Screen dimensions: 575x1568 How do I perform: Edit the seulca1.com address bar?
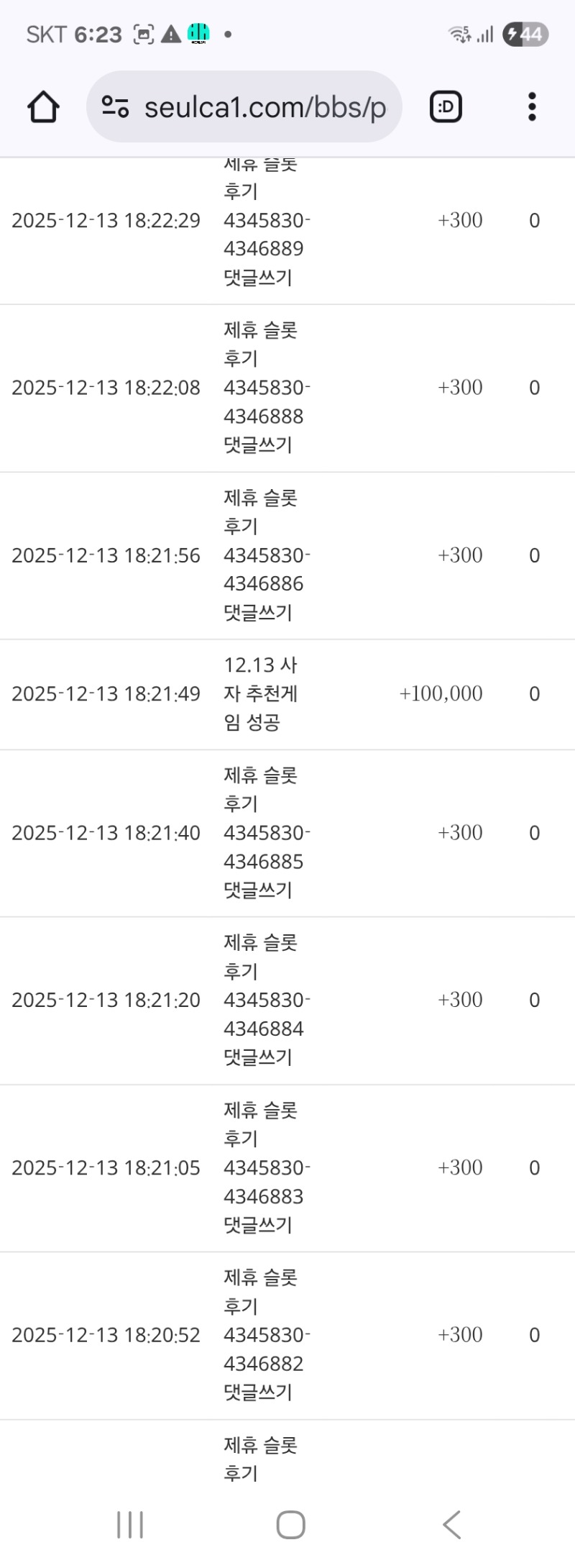tap(265, 107)
